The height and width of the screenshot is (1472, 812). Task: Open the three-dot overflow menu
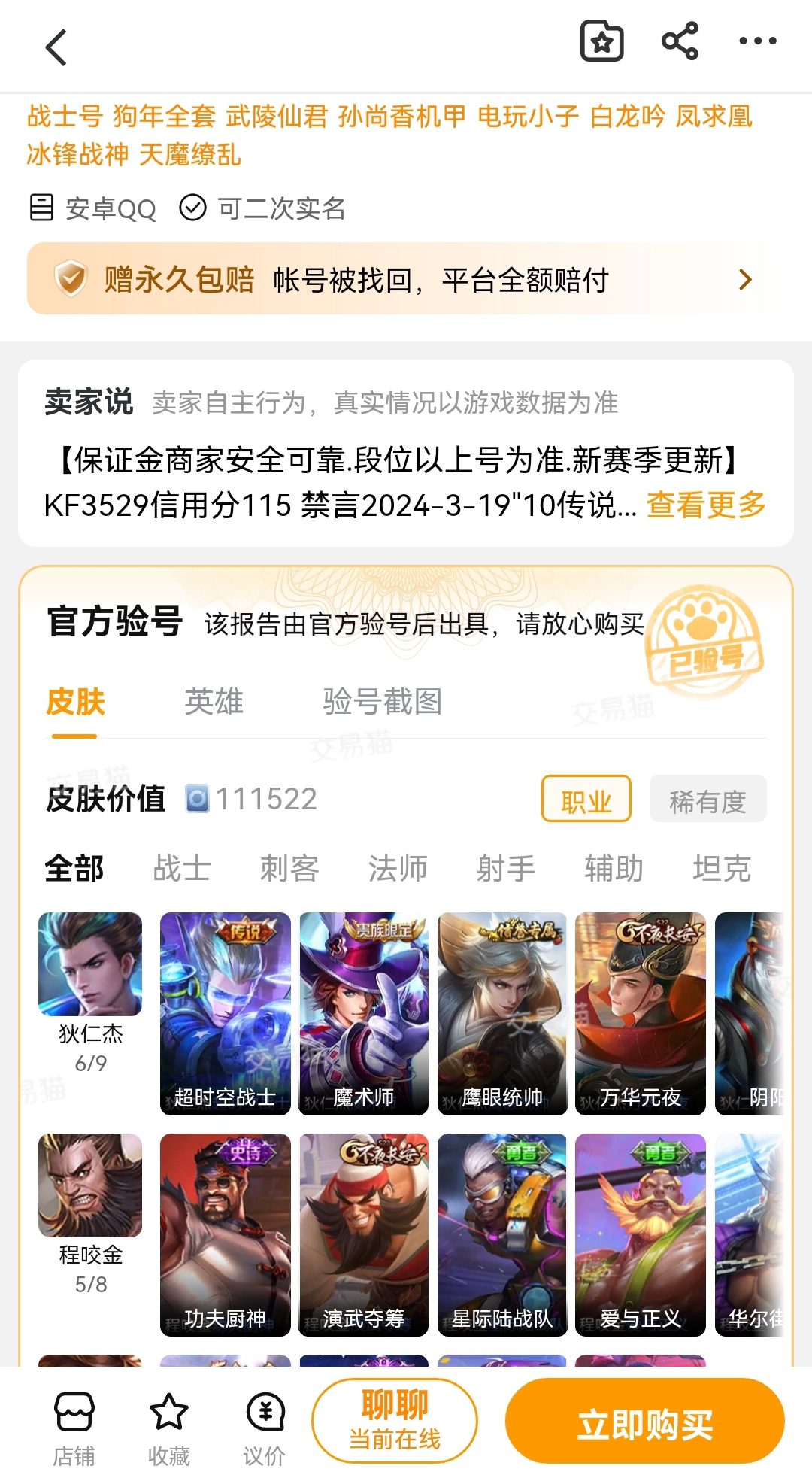(x=757, y=41)
